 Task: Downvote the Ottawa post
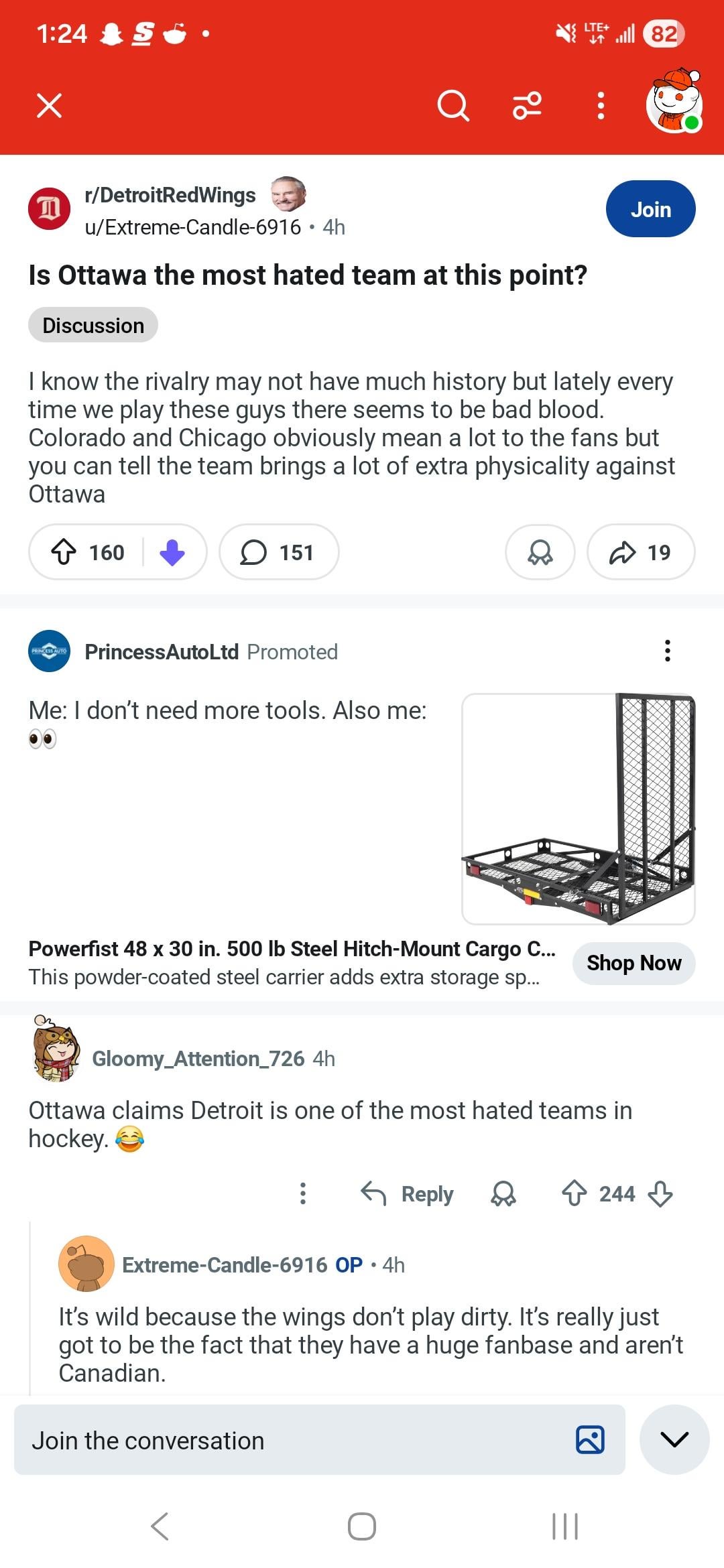point(172,552)
